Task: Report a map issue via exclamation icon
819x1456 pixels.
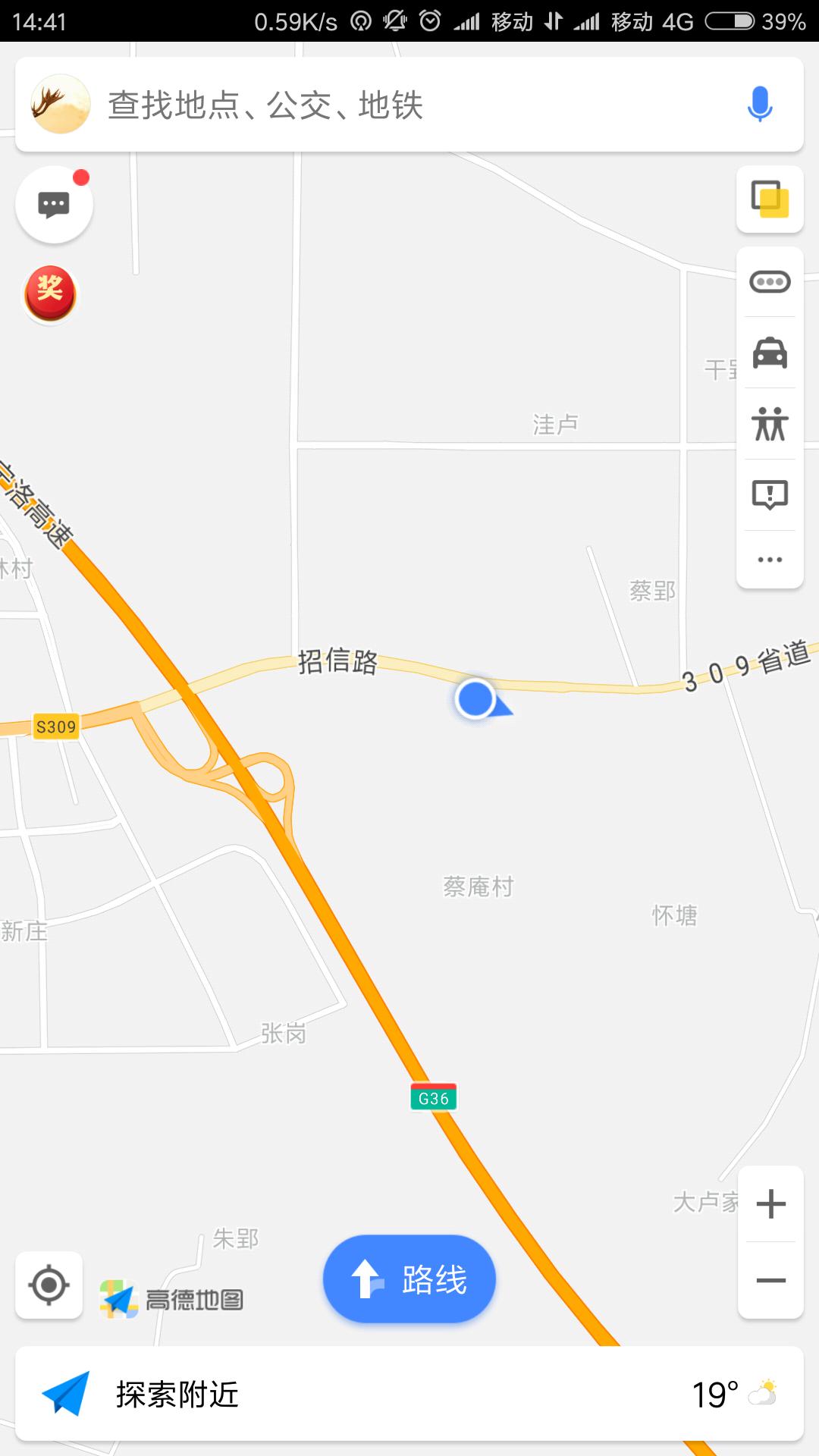Action: pos(768,493)
